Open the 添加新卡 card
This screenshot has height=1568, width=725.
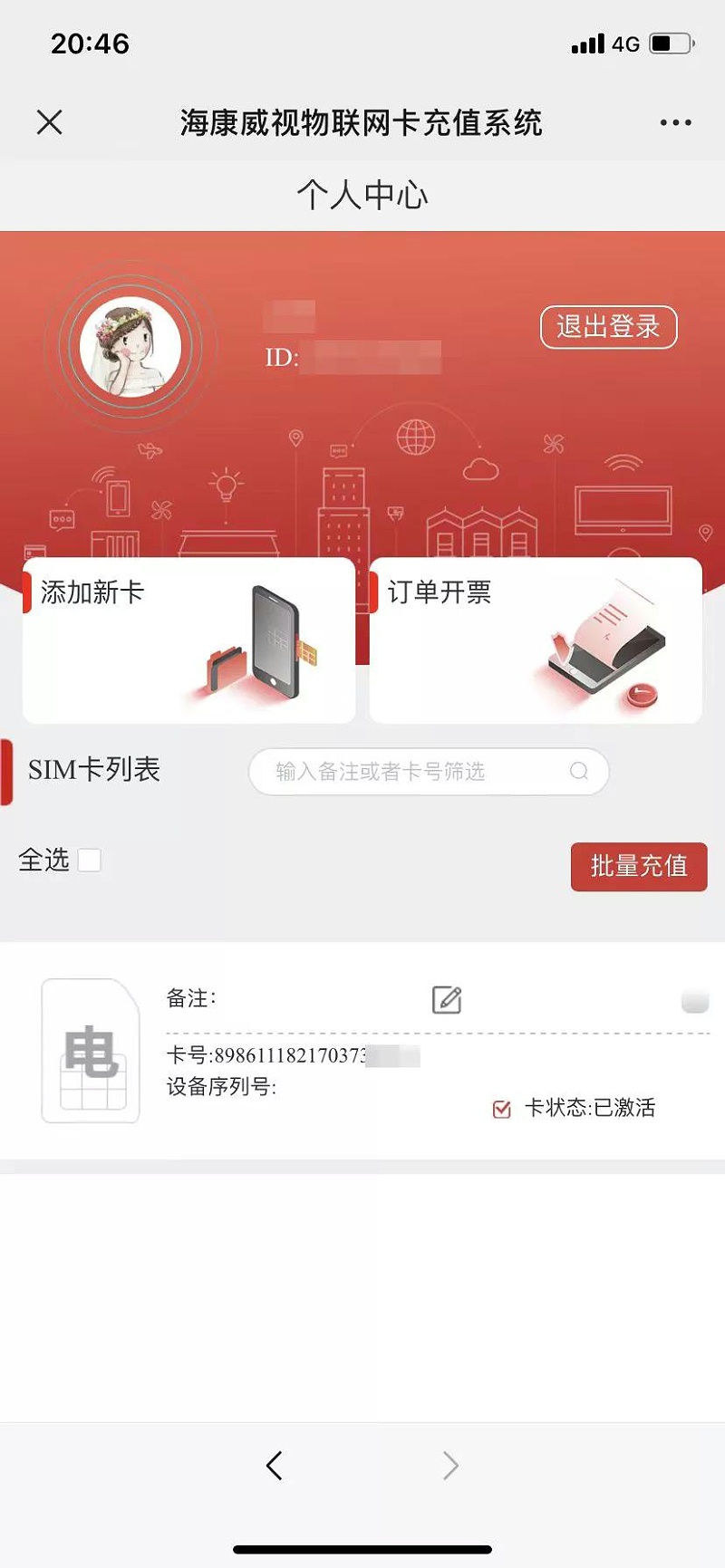[x=188, y=640]
